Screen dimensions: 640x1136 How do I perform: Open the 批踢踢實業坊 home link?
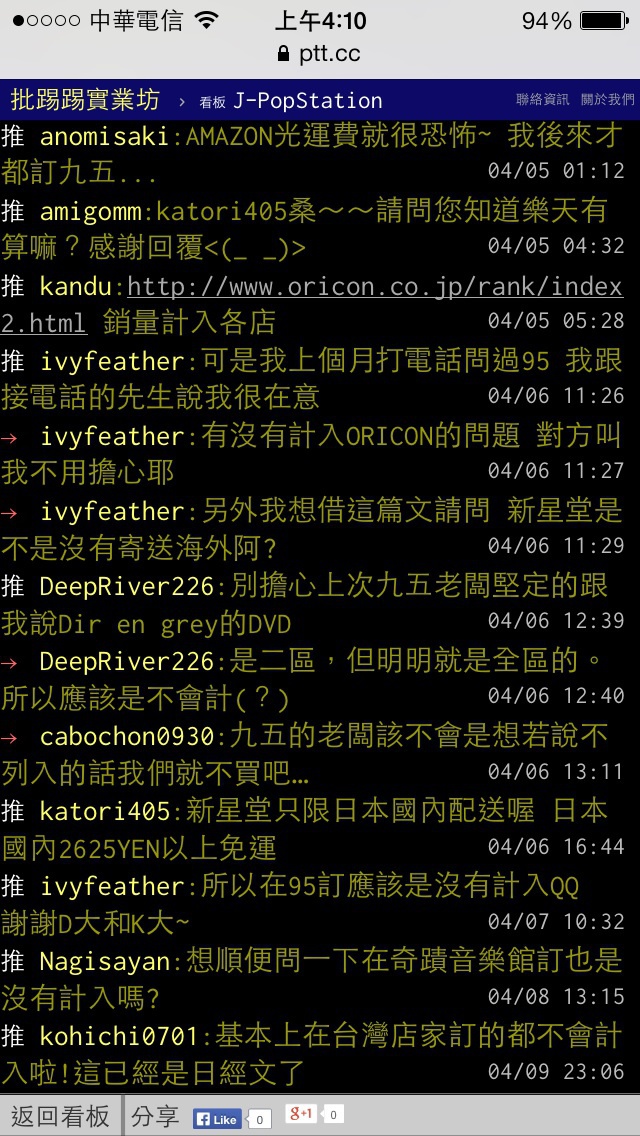tap(85, 99)
